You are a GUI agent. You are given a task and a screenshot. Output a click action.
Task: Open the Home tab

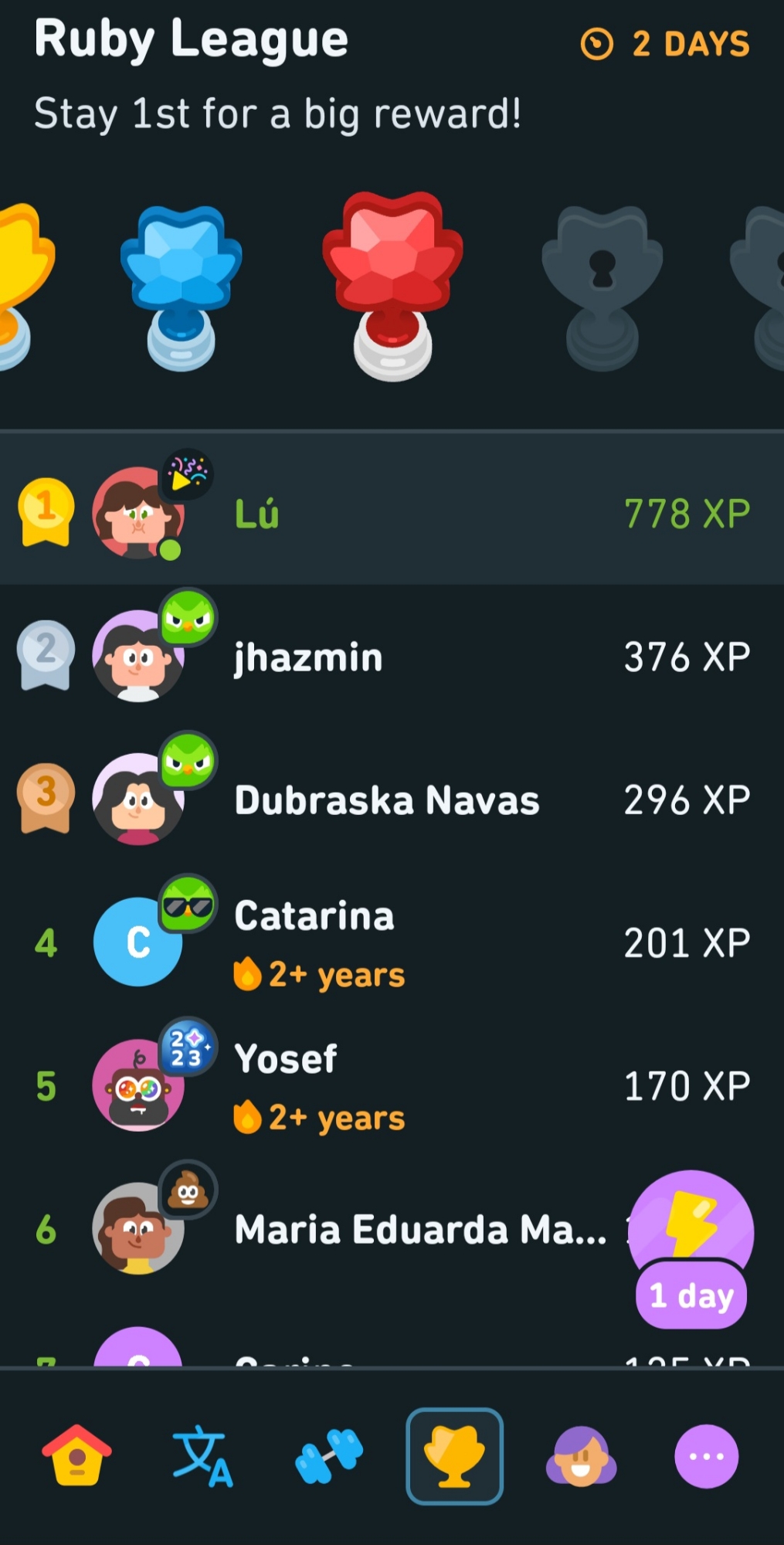point(76,1456)
